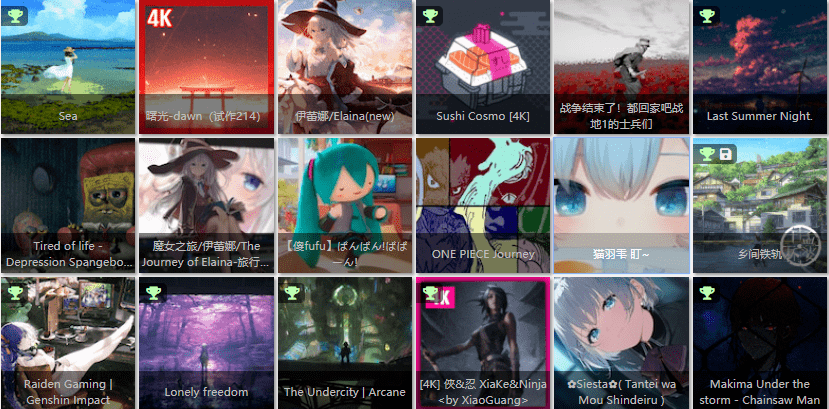Open Tired of life Depression Spongebob tile
The width and height of the screenshot is (829, 409).
[68, 200]
